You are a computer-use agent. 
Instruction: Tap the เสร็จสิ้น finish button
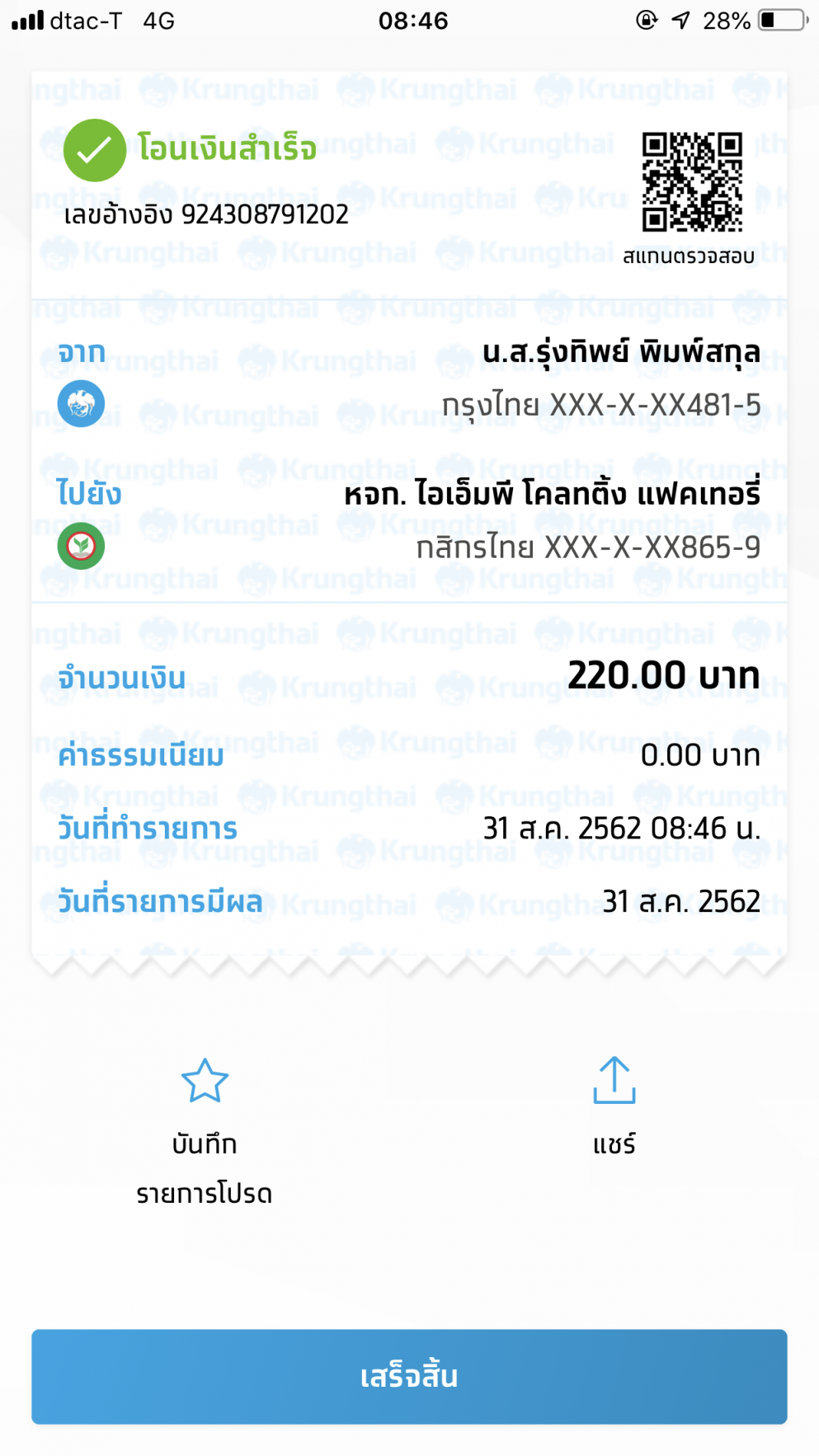click(x=409, y=1376)
